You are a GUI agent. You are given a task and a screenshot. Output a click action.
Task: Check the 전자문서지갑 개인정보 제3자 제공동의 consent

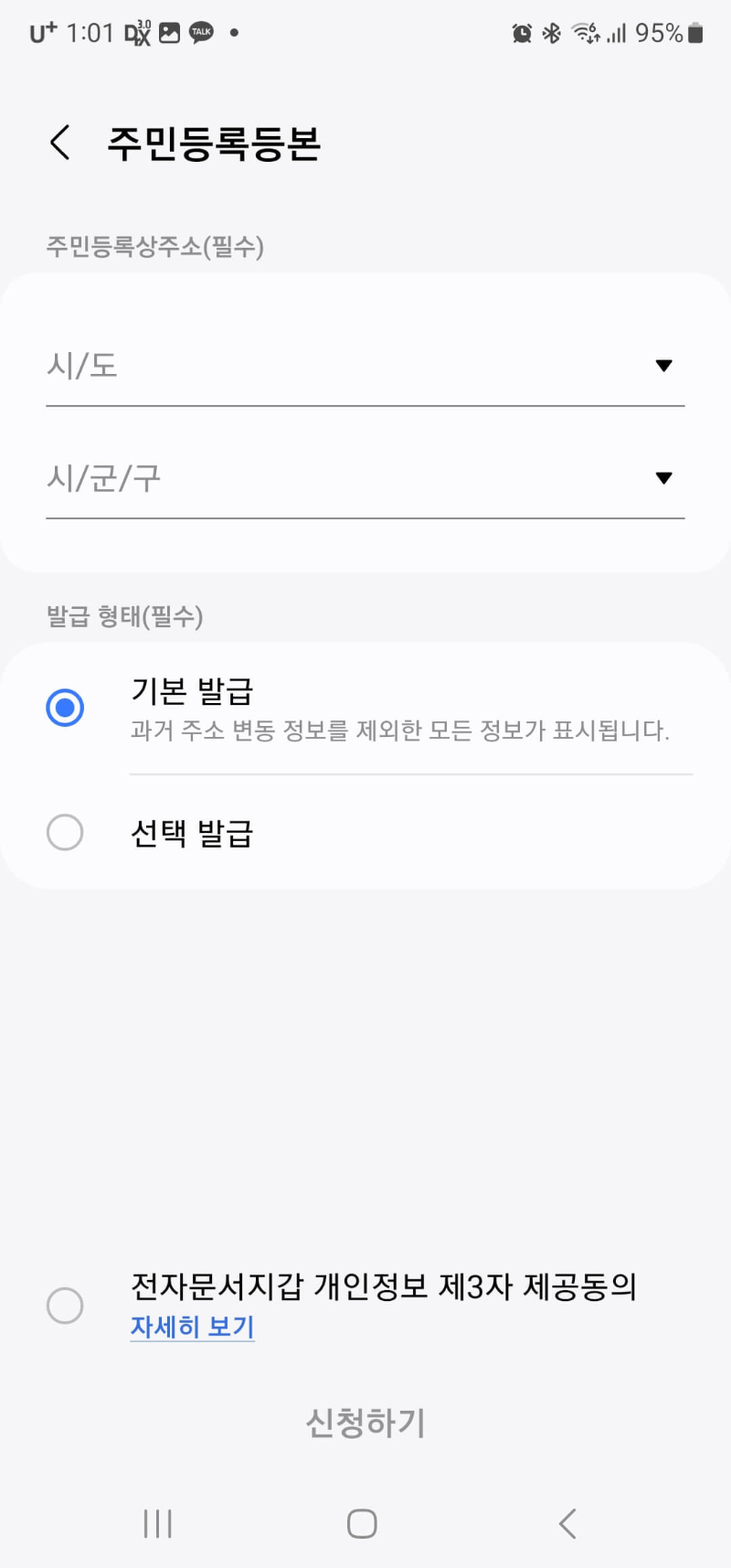tap(65, 1306)
